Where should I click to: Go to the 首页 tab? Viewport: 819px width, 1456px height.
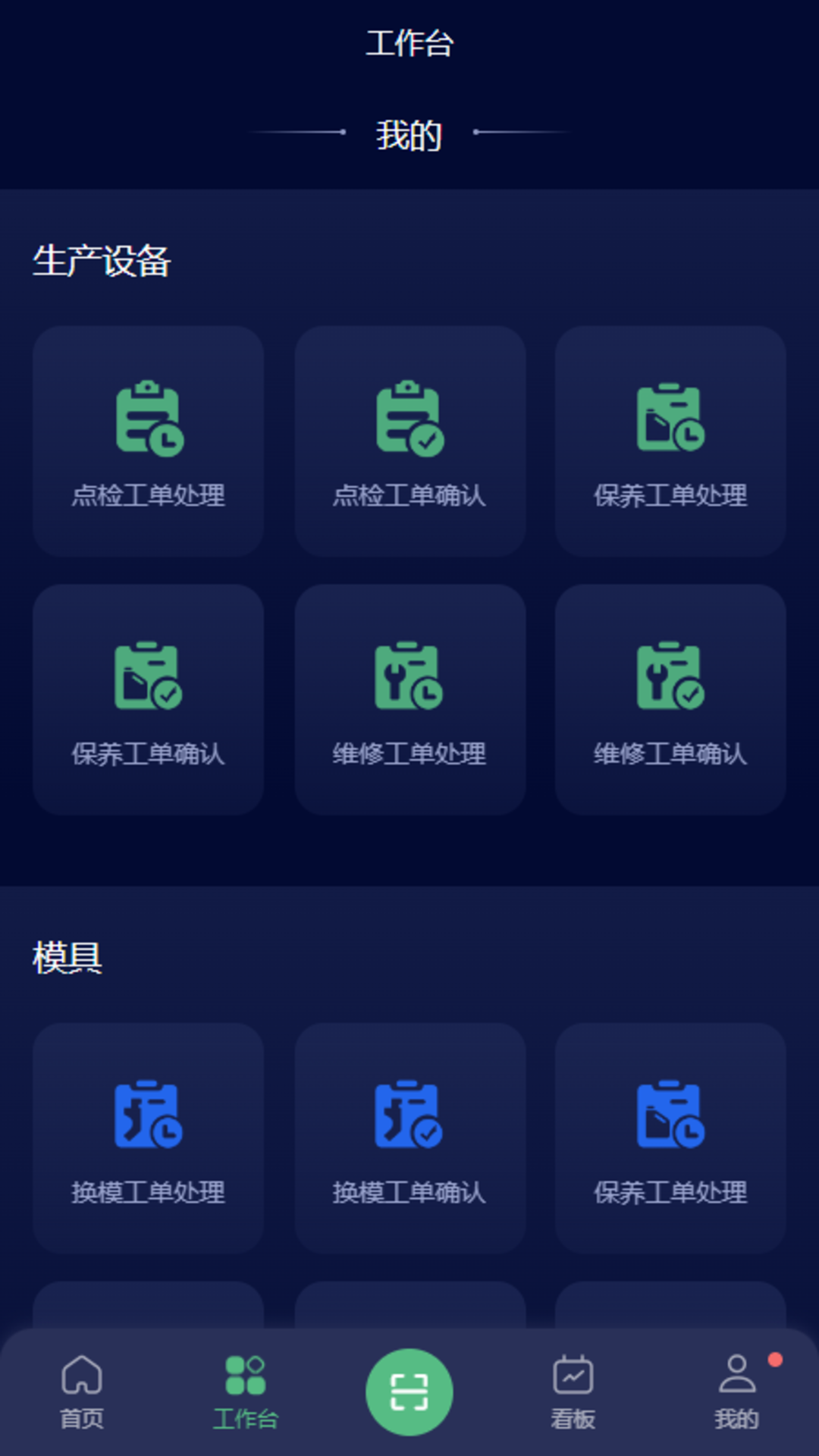pos(82,1392)
